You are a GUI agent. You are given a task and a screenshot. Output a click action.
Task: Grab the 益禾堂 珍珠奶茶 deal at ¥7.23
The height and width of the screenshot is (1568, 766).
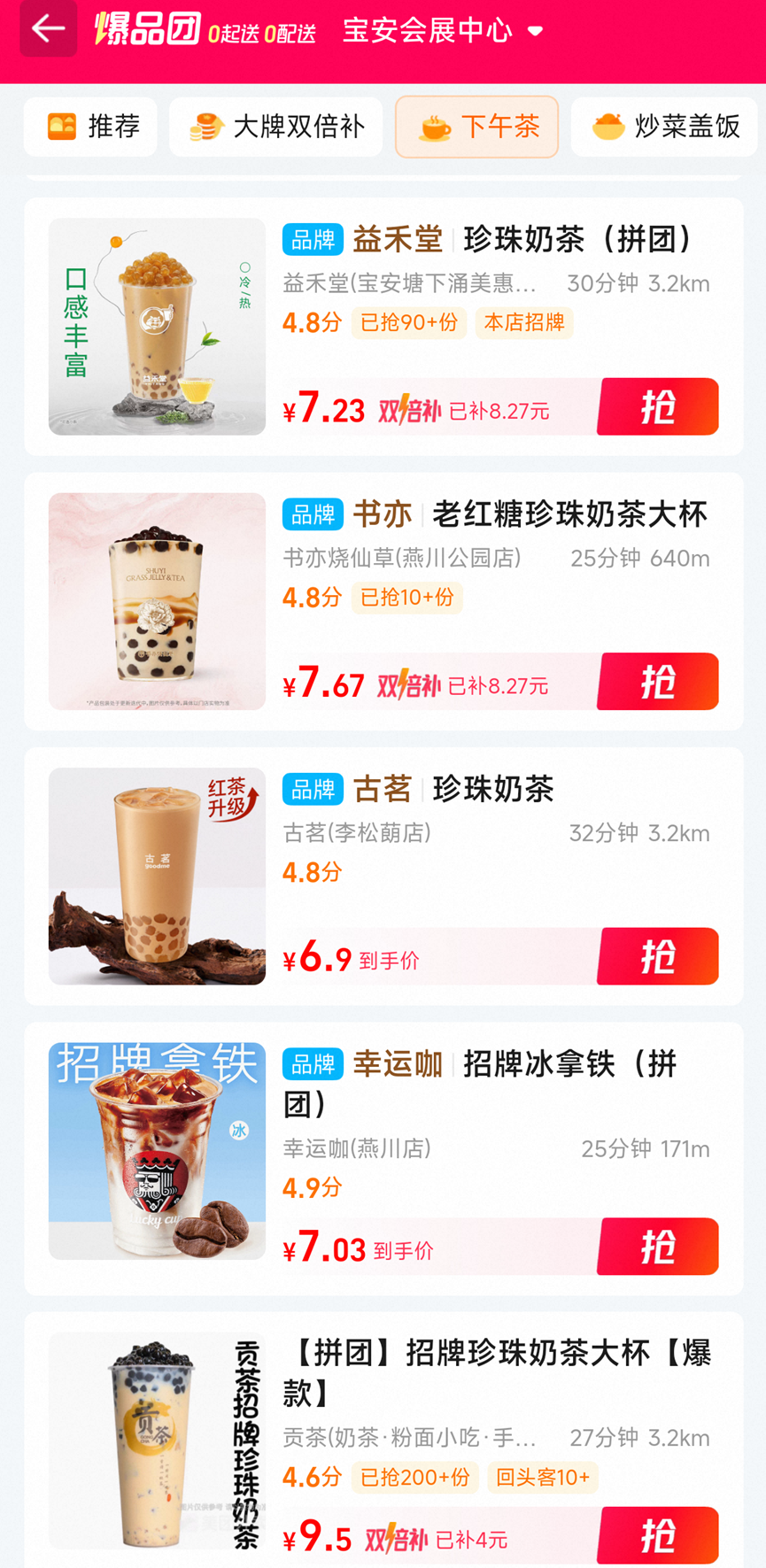[657, 407]
